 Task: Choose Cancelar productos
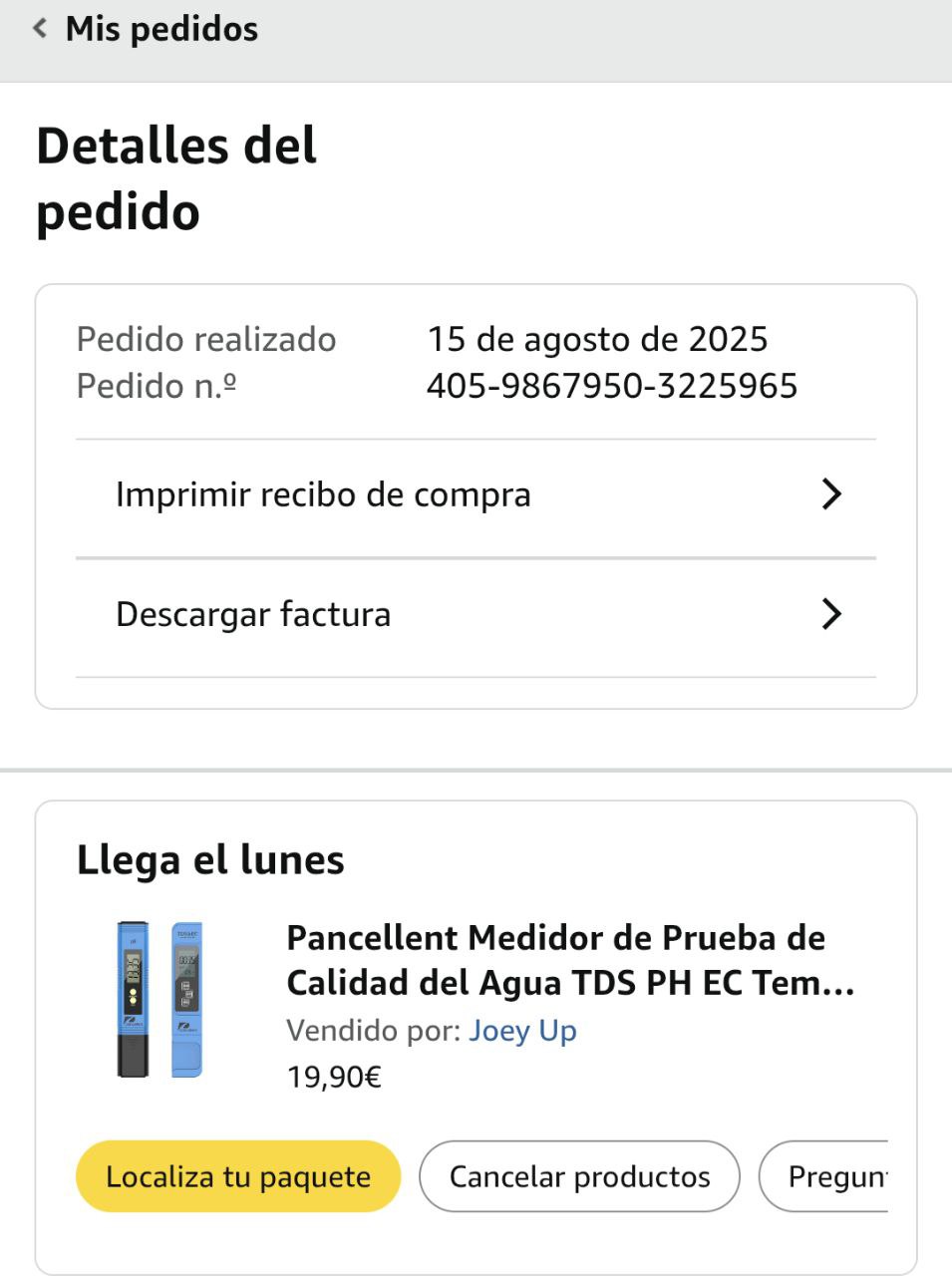579,1177
